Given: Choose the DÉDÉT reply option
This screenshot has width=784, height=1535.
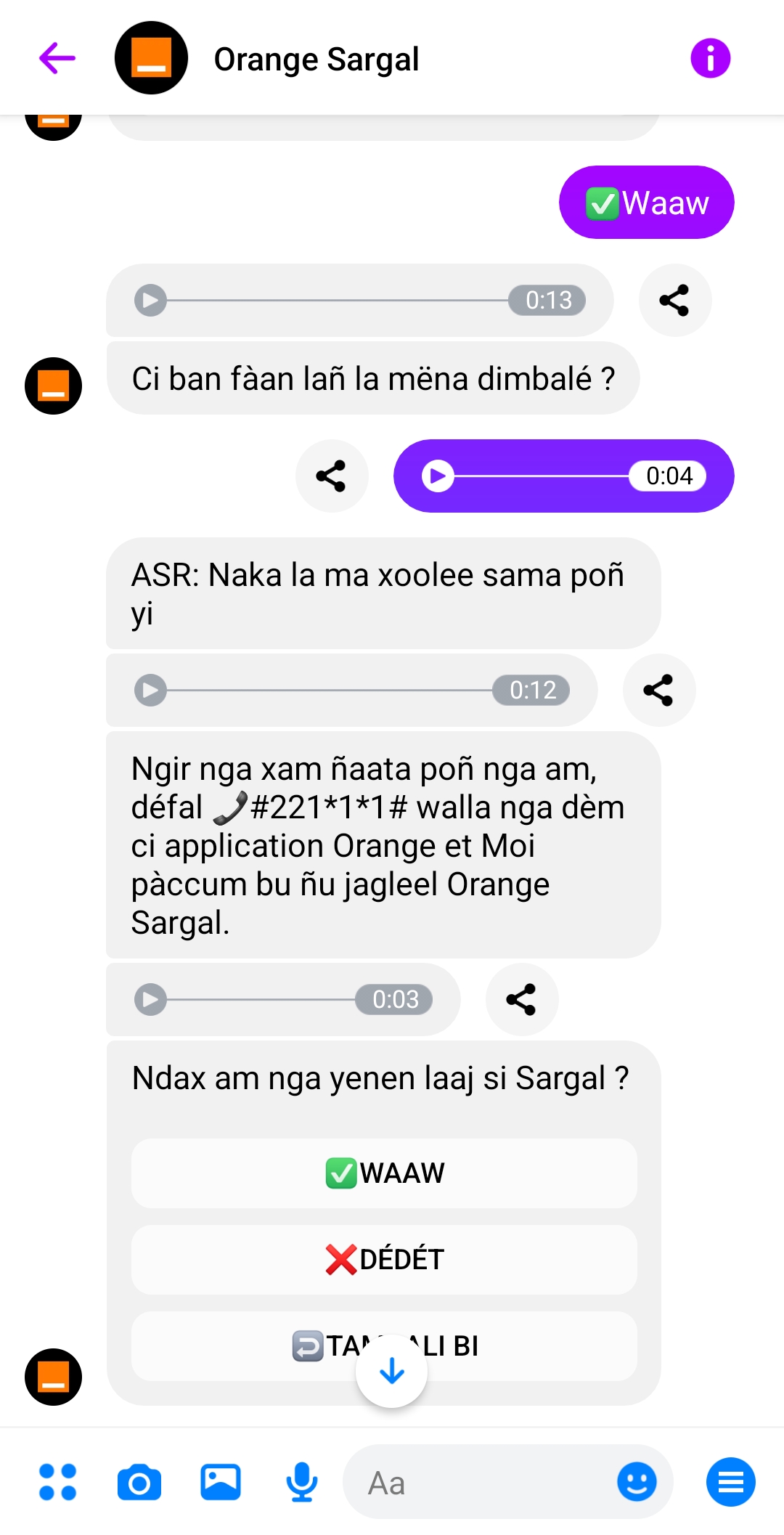Looking at the screenshot, I should pyautogui.click(x=384, y=1259).
